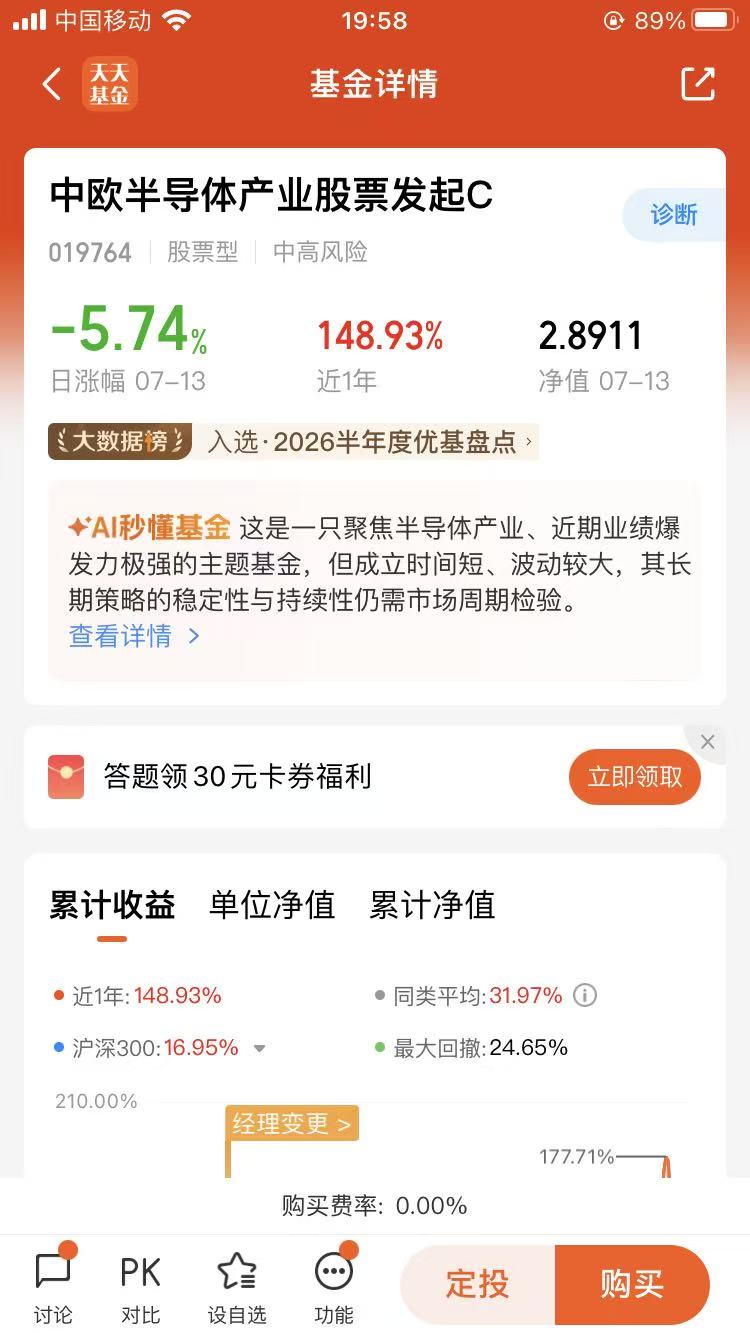Screen dimensions: 750x1334
Task: Tap 购买 to buy the fund
Action: (632, 1285)
